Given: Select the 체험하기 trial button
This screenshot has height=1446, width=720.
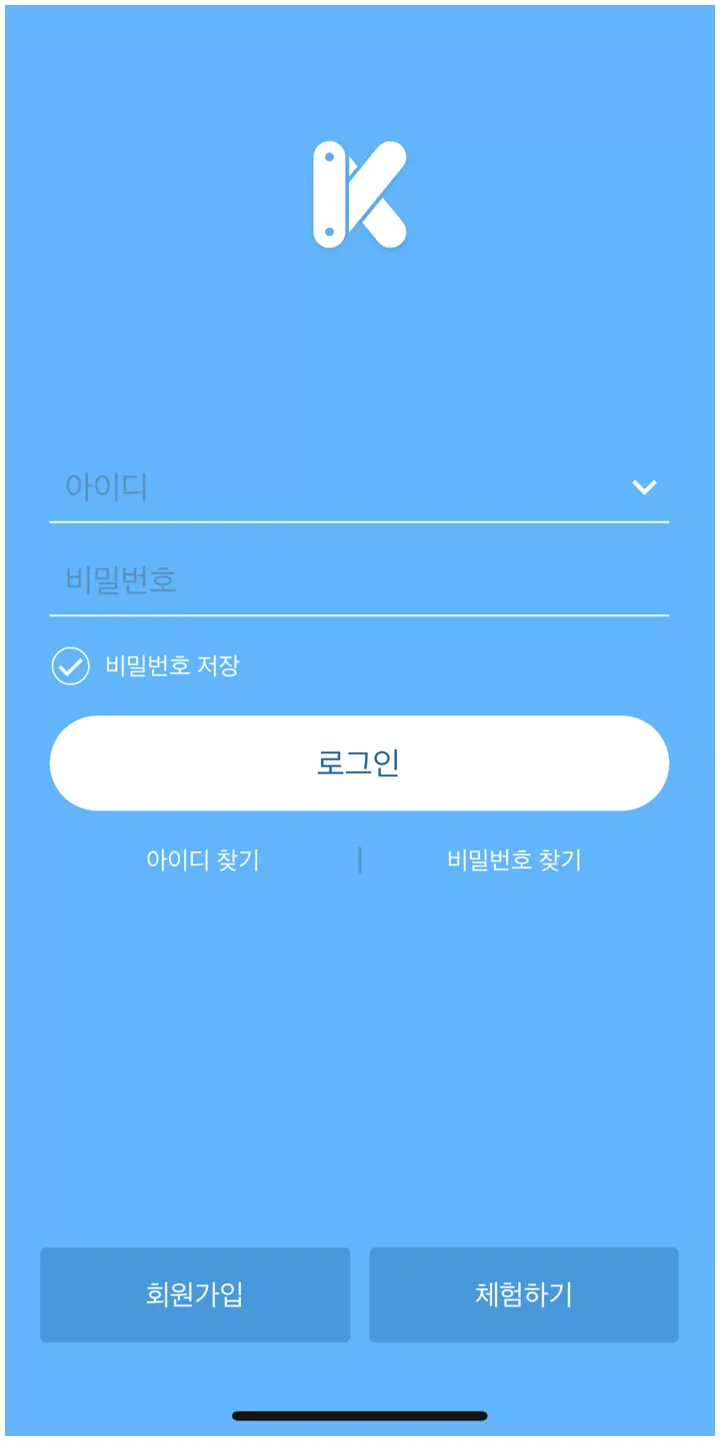Looking at the screenshot, I should point(524,1295).
